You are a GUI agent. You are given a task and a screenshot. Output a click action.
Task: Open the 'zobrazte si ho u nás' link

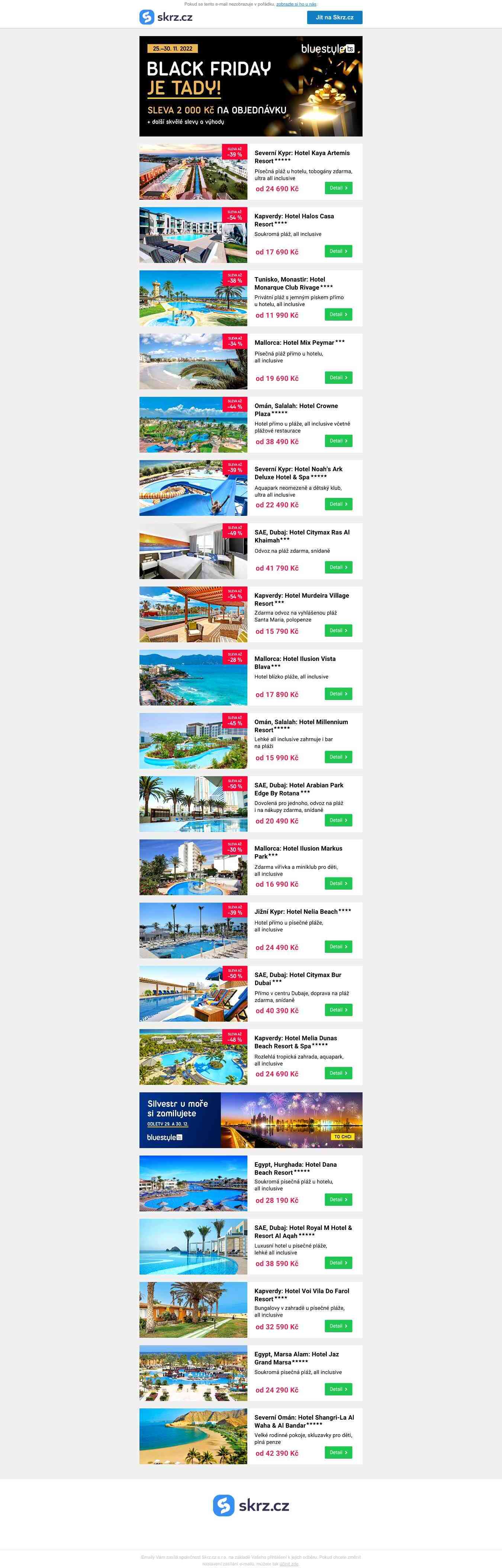[x=296, y=4]
